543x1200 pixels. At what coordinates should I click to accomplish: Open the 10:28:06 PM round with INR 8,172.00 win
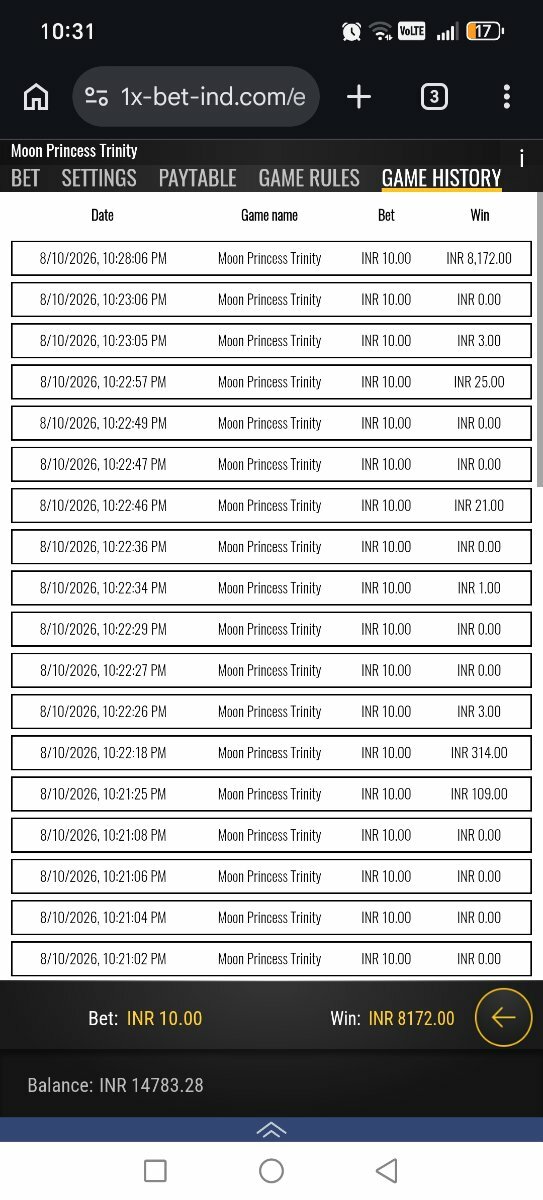[x=271, y=258]
